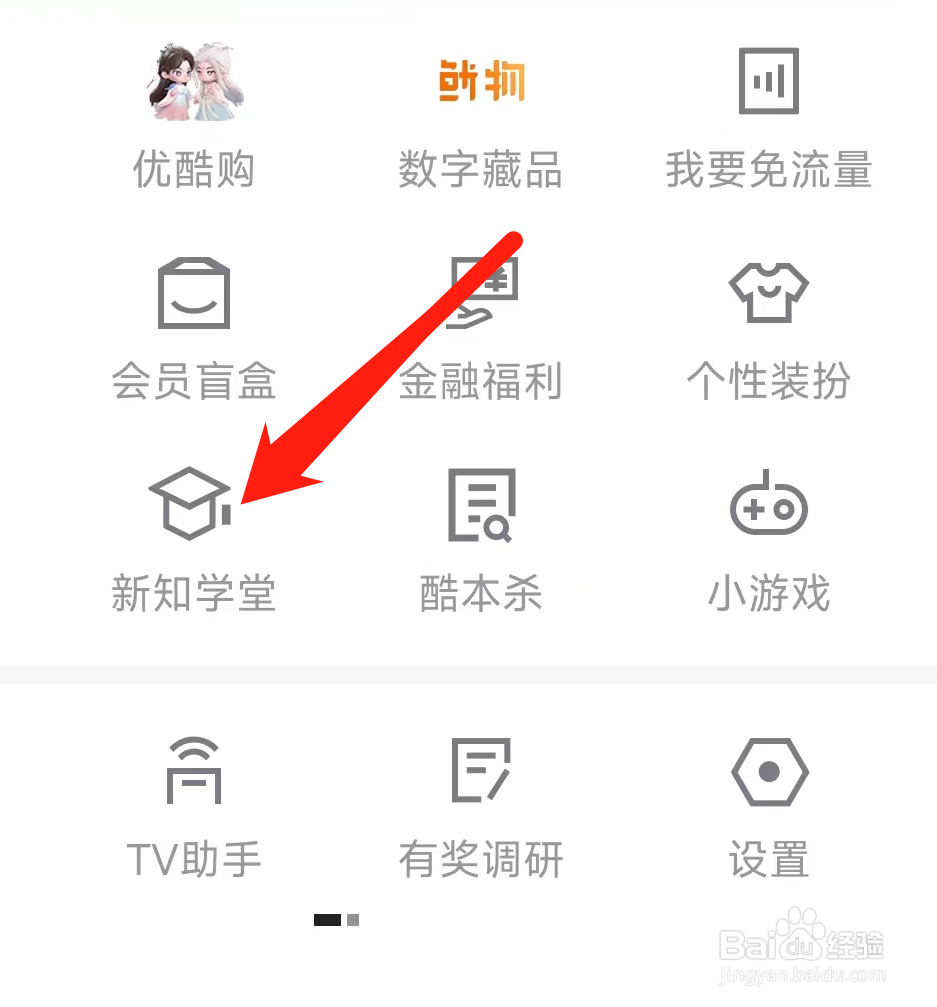The width and height of the screenshot is (937, 1007).
Task: Open the TV助手 remote control icon
Action: point(193,773)
